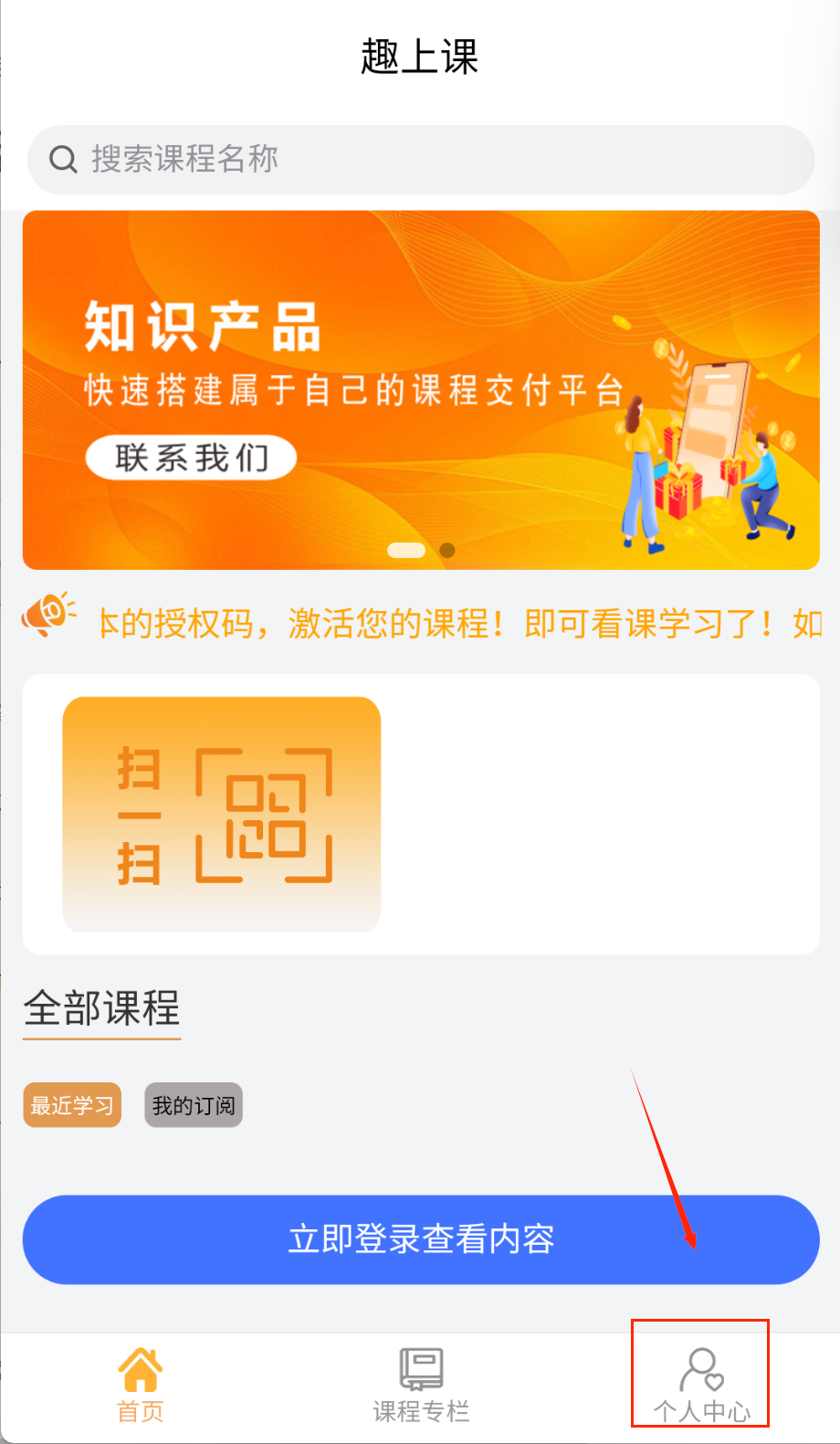Jump to the second banner slide dot

tap(447, 550)
